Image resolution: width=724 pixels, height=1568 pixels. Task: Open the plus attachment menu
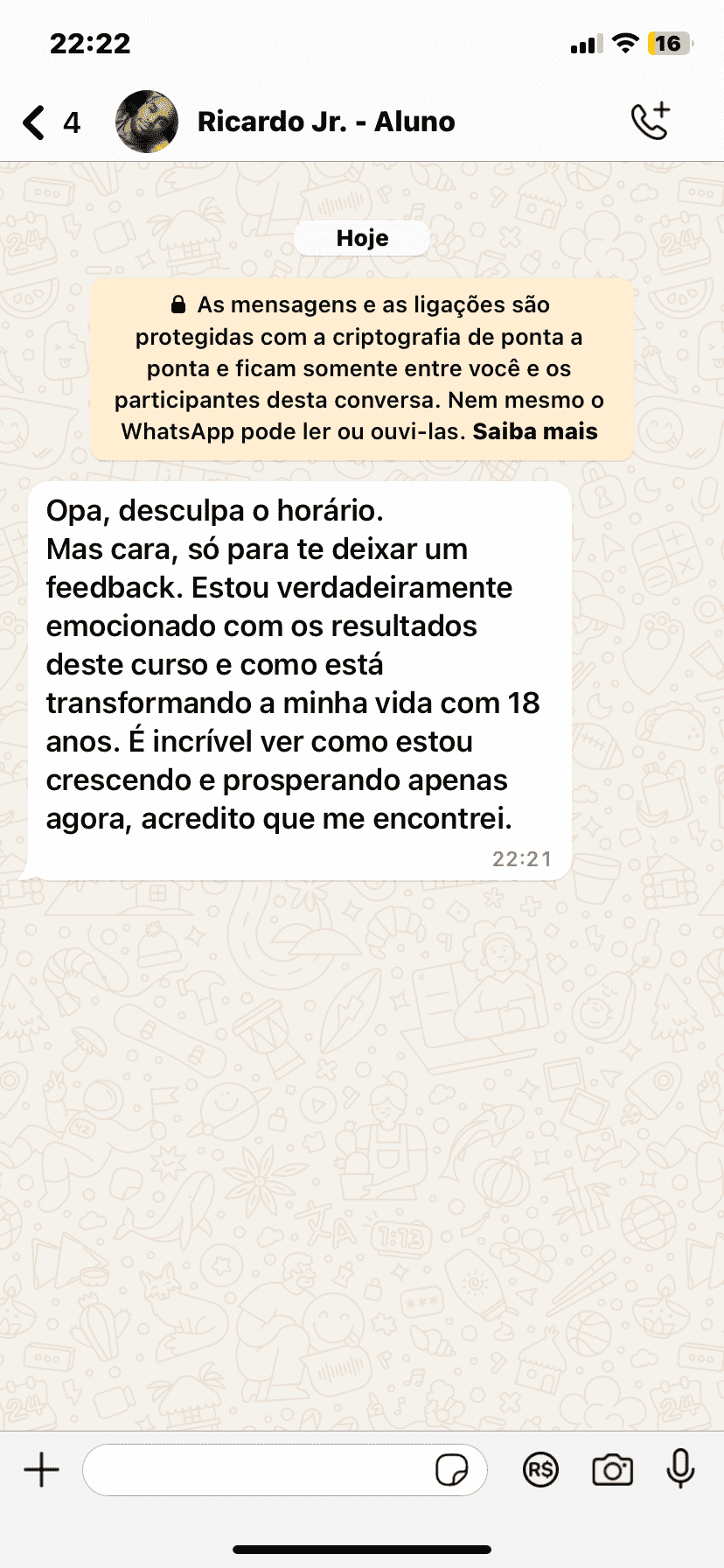pos(41,1469)
